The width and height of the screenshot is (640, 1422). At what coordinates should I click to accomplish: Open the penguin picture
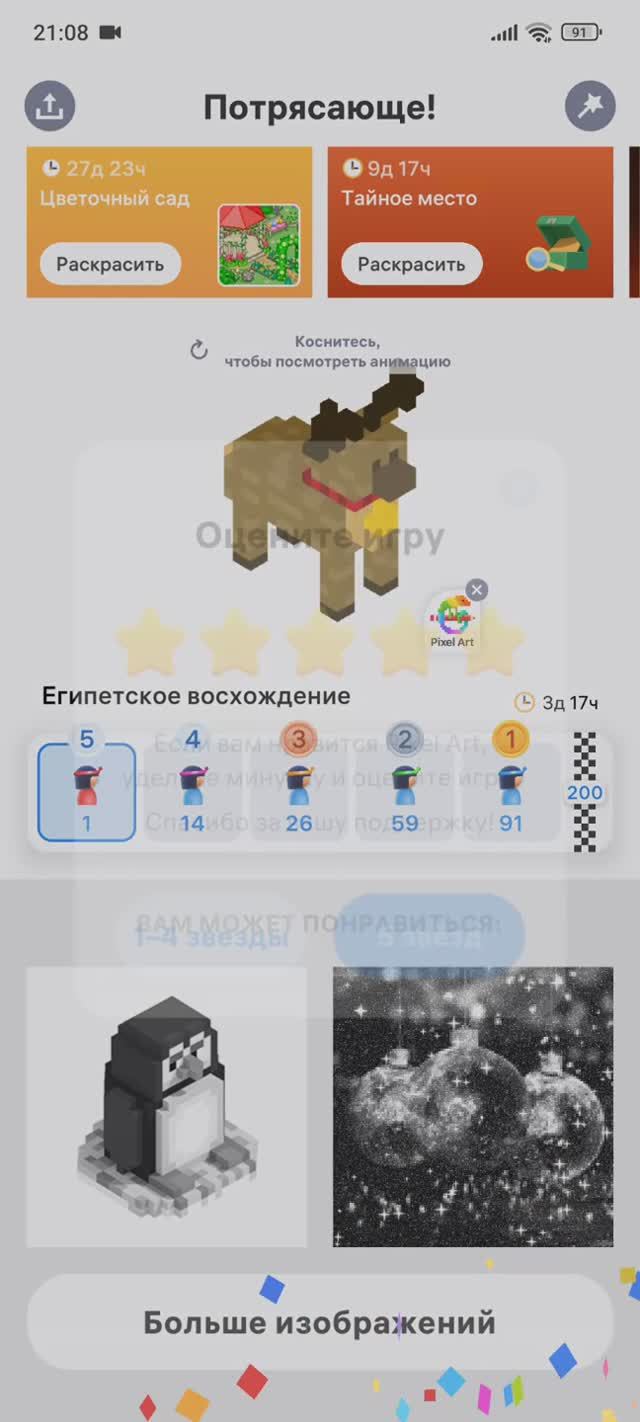(166, 1106)
